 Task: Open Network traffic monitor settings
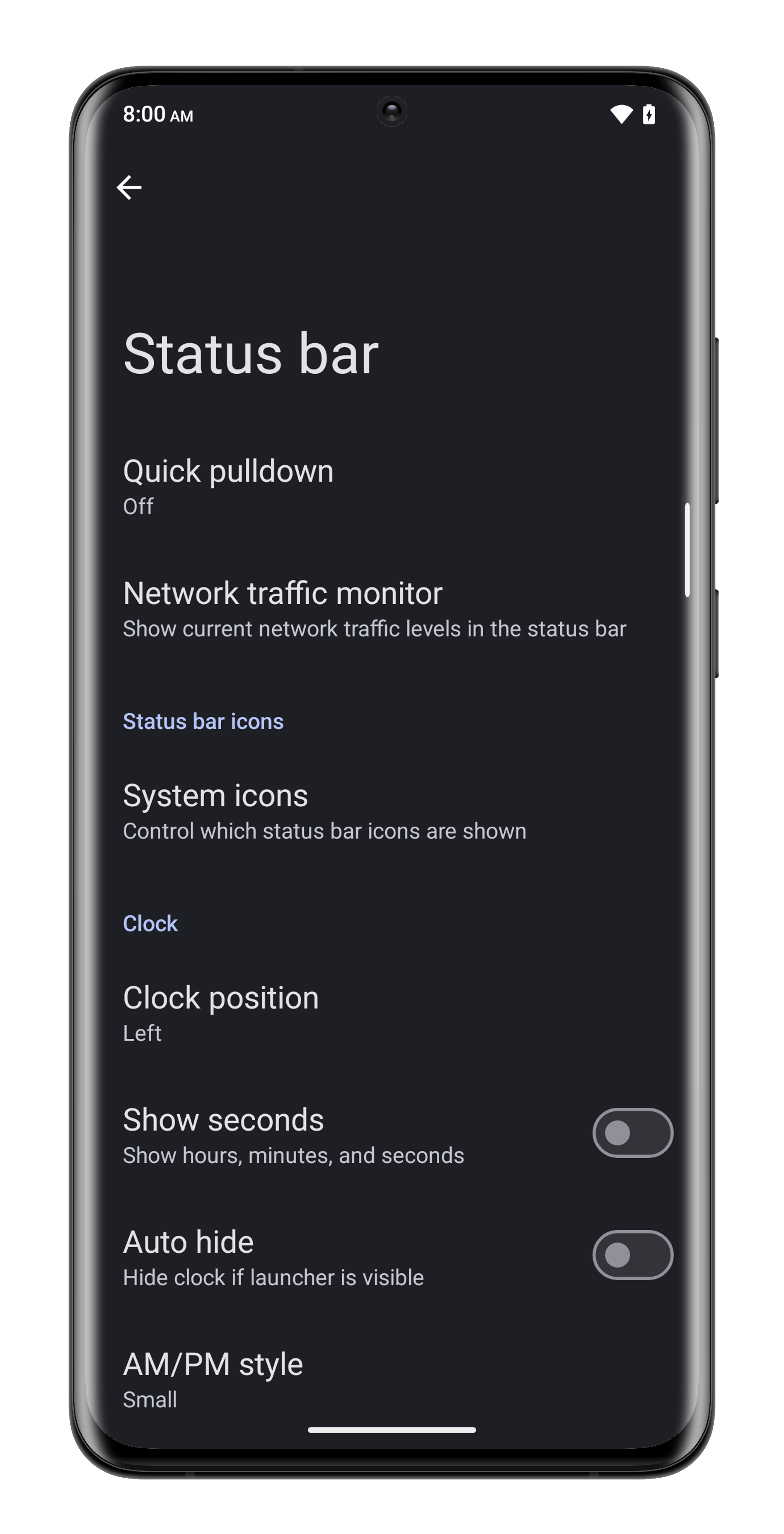pyautogui.click(x=374, y=608)
